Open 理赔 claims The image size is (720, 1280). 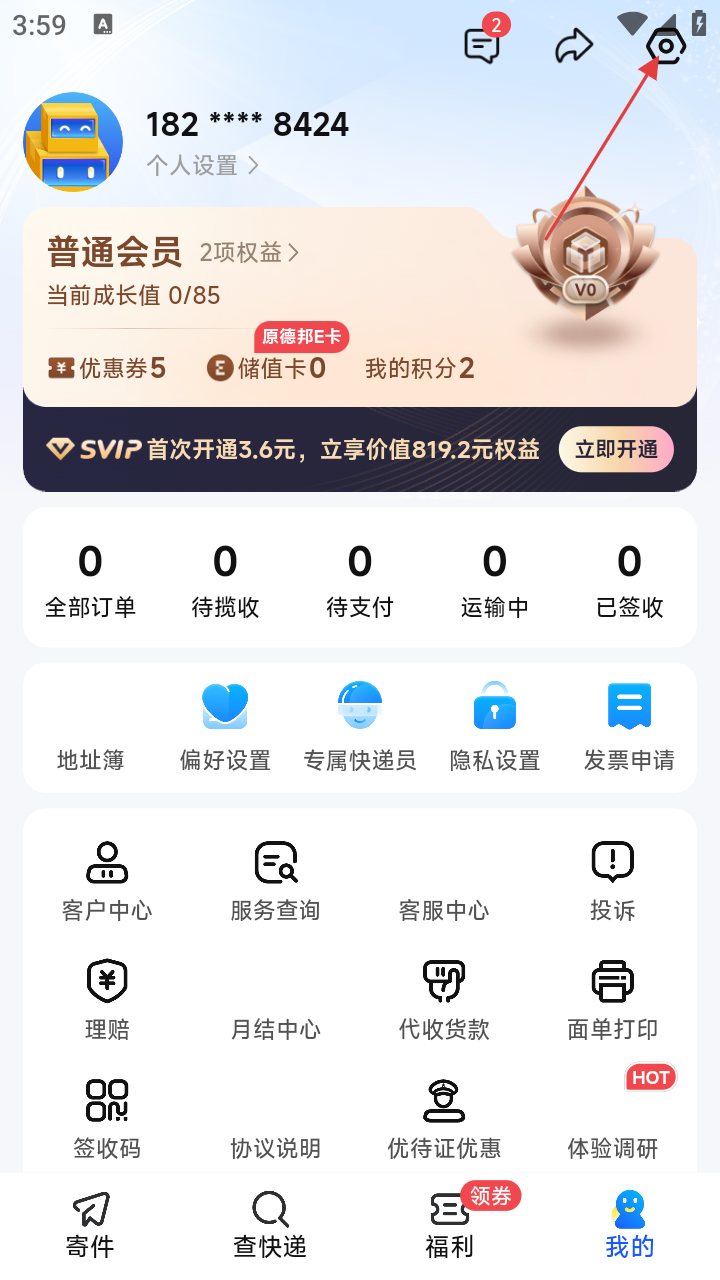click(107, 998)
